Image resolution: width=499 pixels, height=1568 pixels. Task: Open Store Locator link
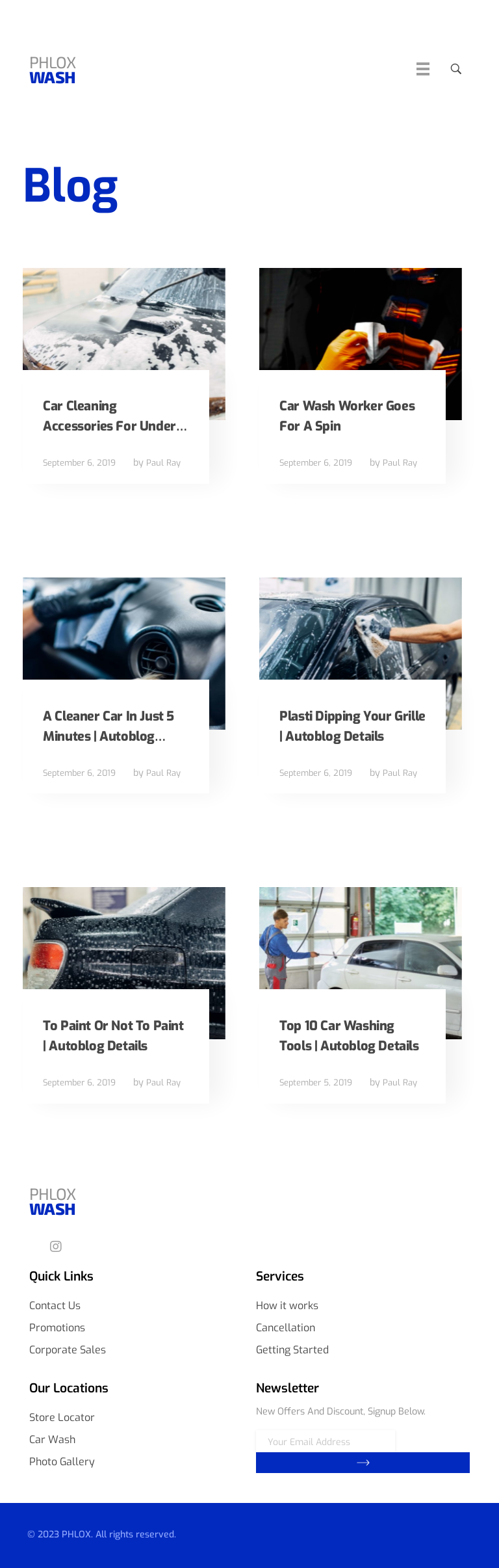click(62, 1417)
